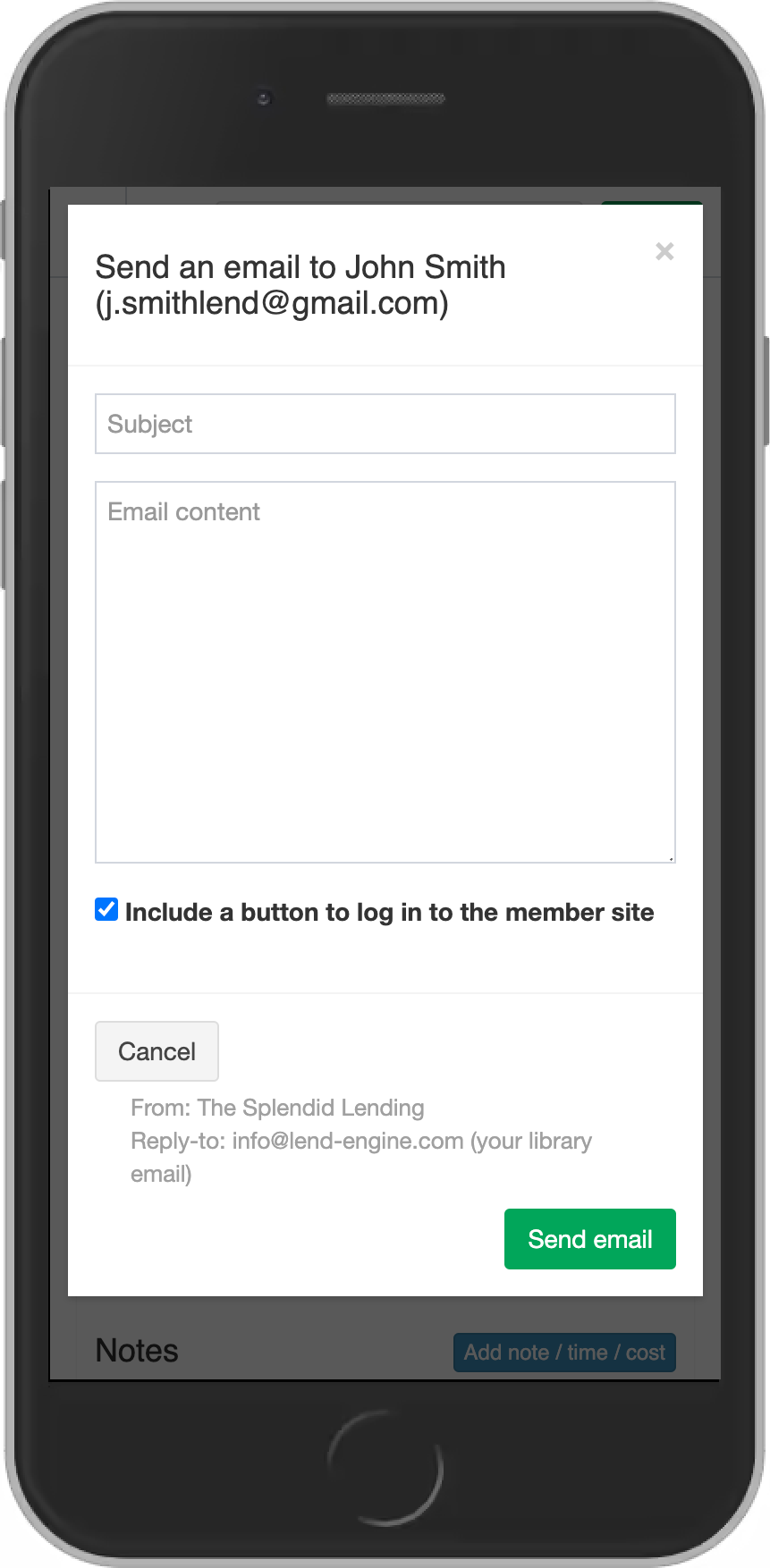
Task: Uncheck the member site login button checkbox
Action: pyautogui.click(x=106, y=910)
